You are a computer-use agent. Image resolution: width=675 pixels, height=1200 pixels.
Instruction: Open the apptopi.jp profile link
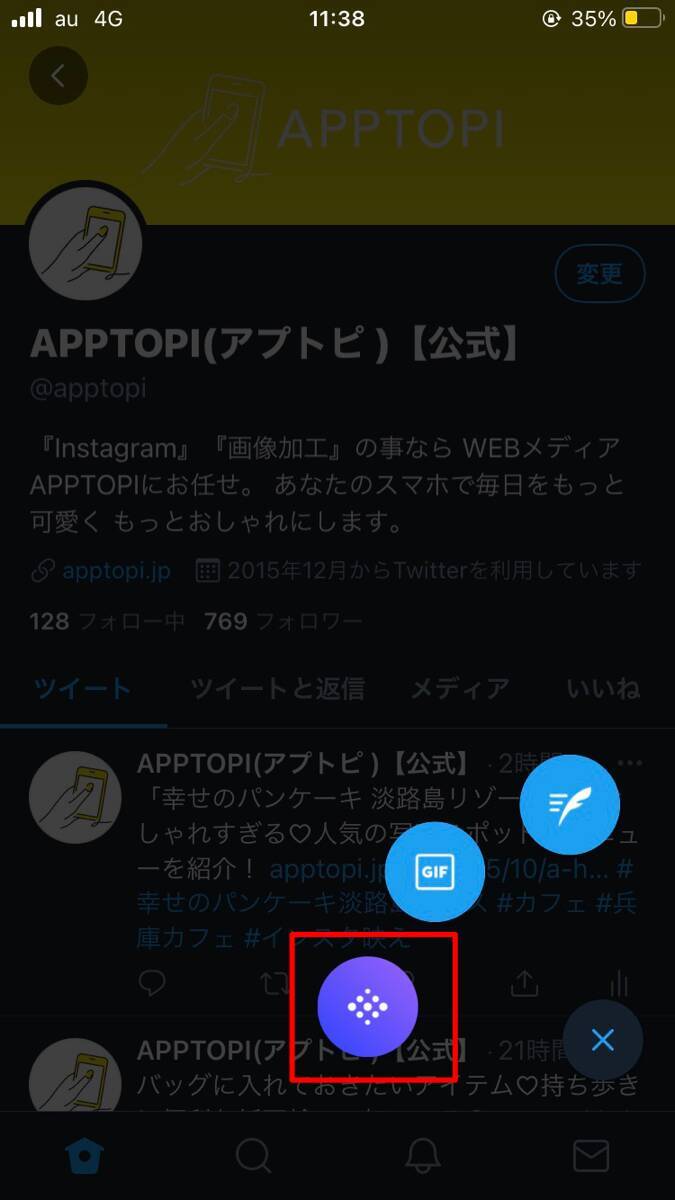[x=115, y=571]
